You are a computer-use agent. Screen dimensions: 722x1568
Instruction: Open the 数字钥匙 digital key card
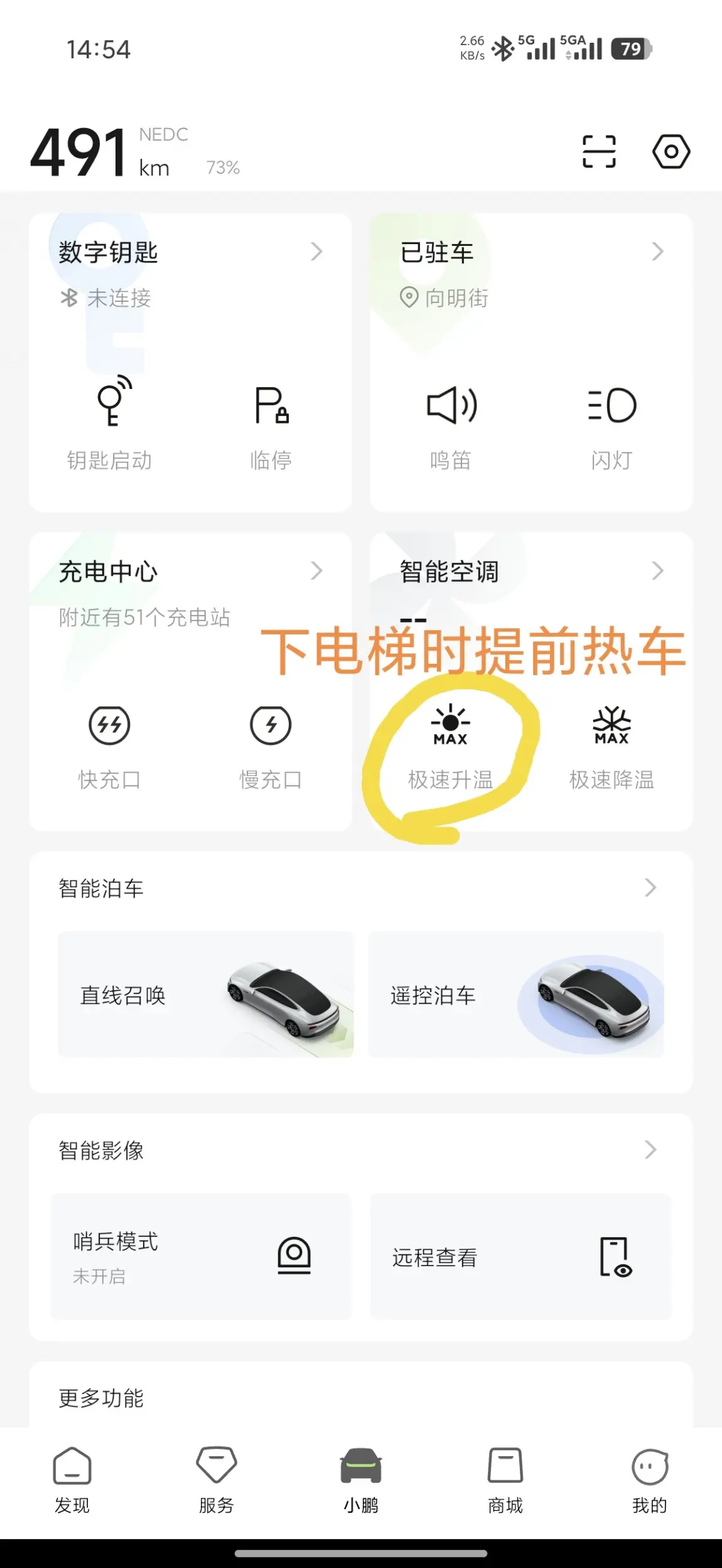click(x=188, y=253)
